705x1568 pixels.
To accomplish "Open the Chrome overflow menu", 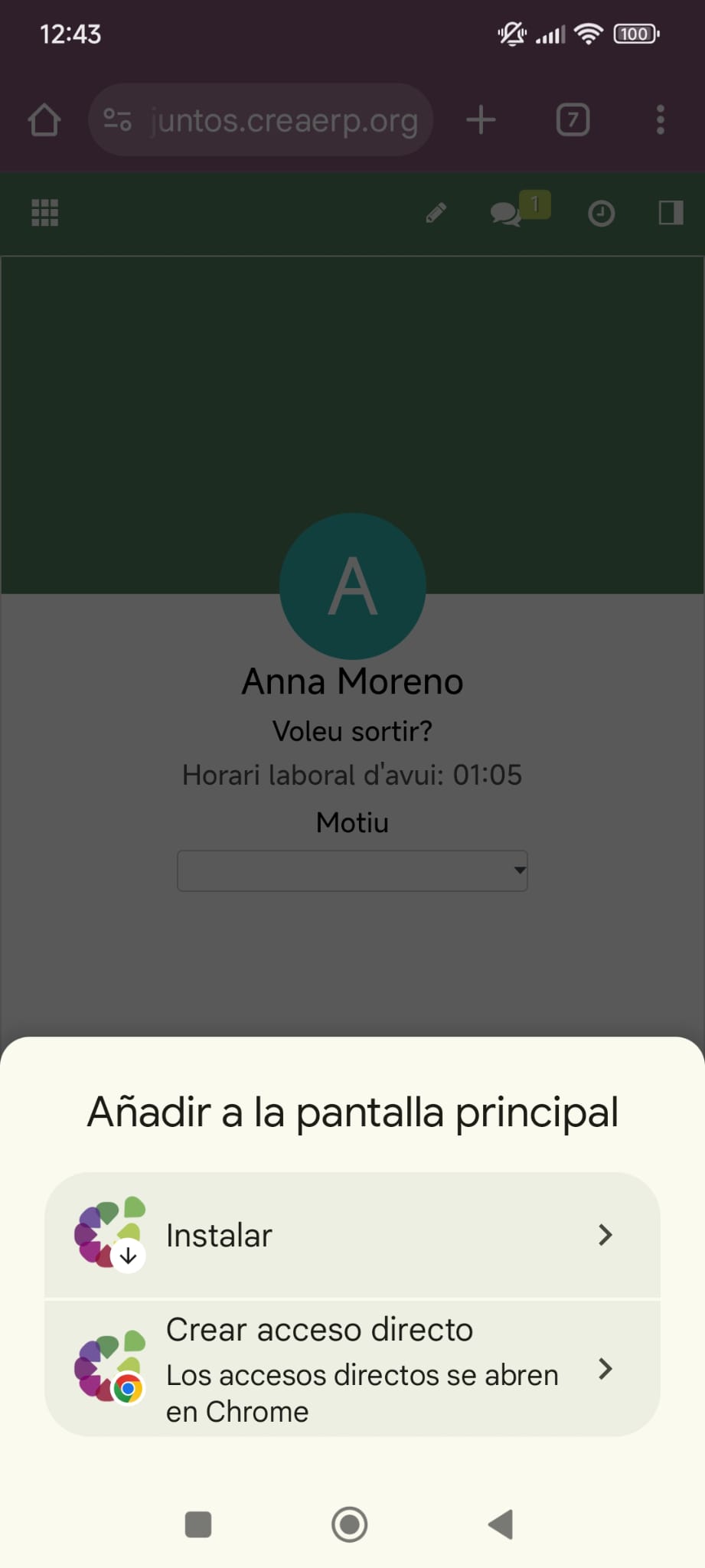I will tap(660, 120).
